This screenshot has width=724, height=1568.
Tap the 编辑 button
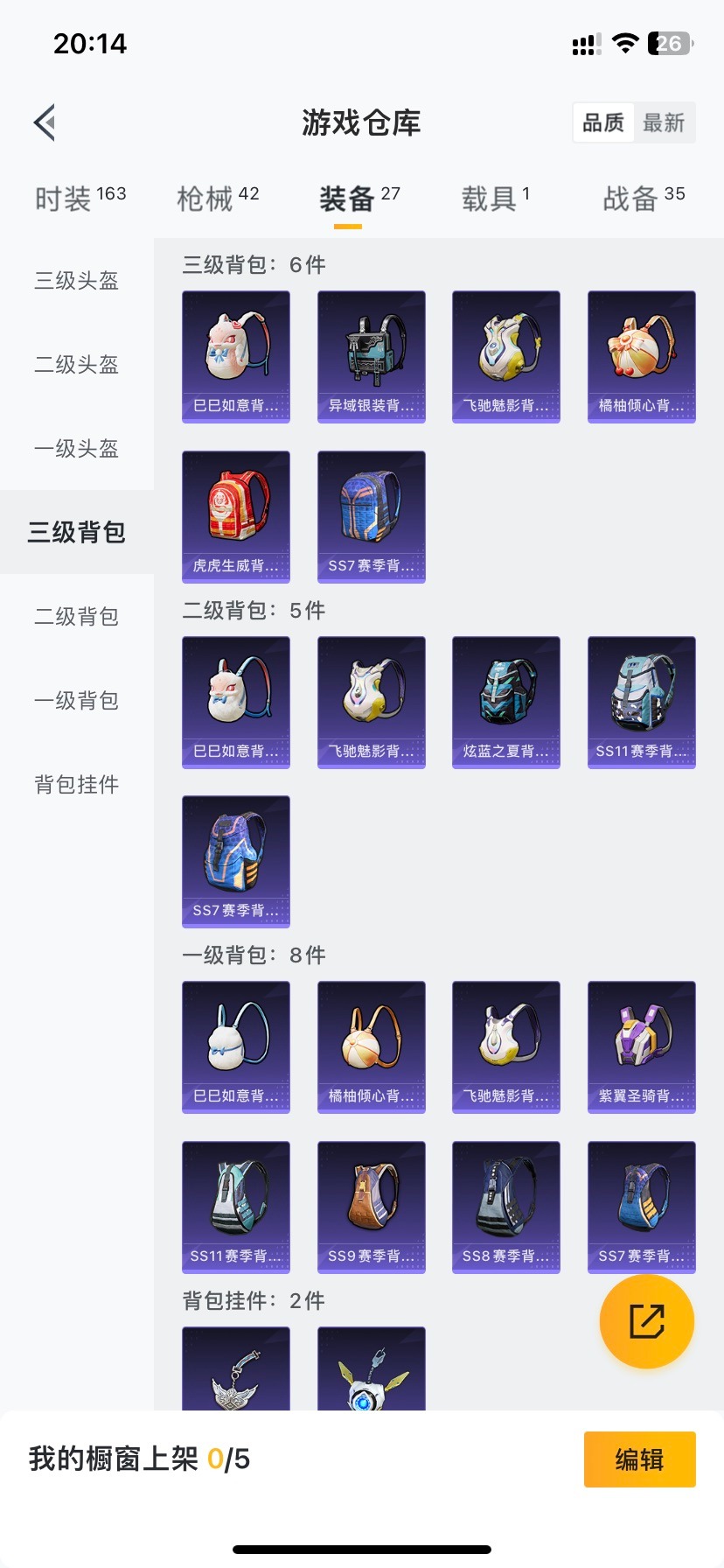click(639, 1459)
